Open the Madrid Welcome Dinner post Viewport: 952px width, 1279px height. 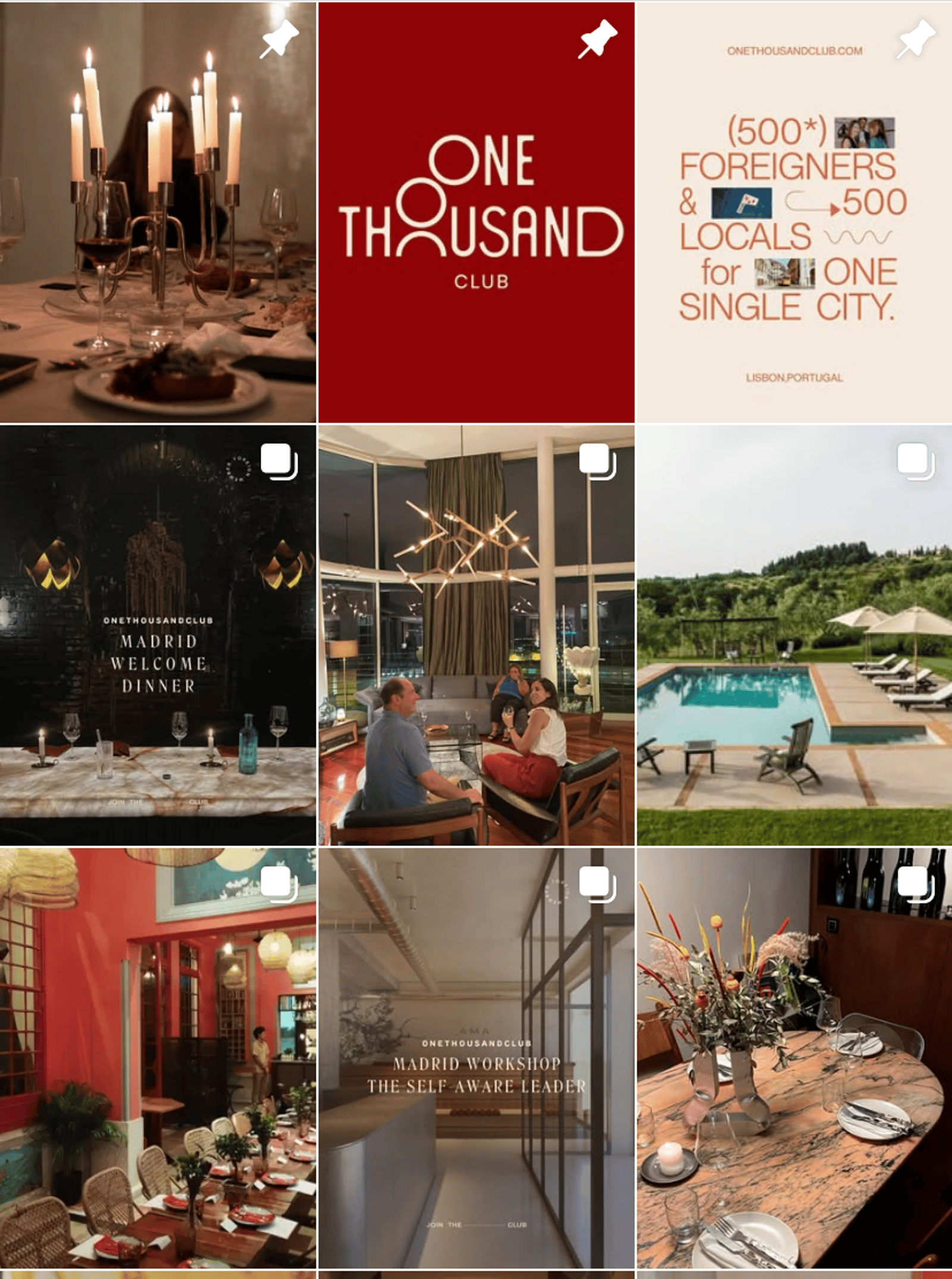pos(158,635)
